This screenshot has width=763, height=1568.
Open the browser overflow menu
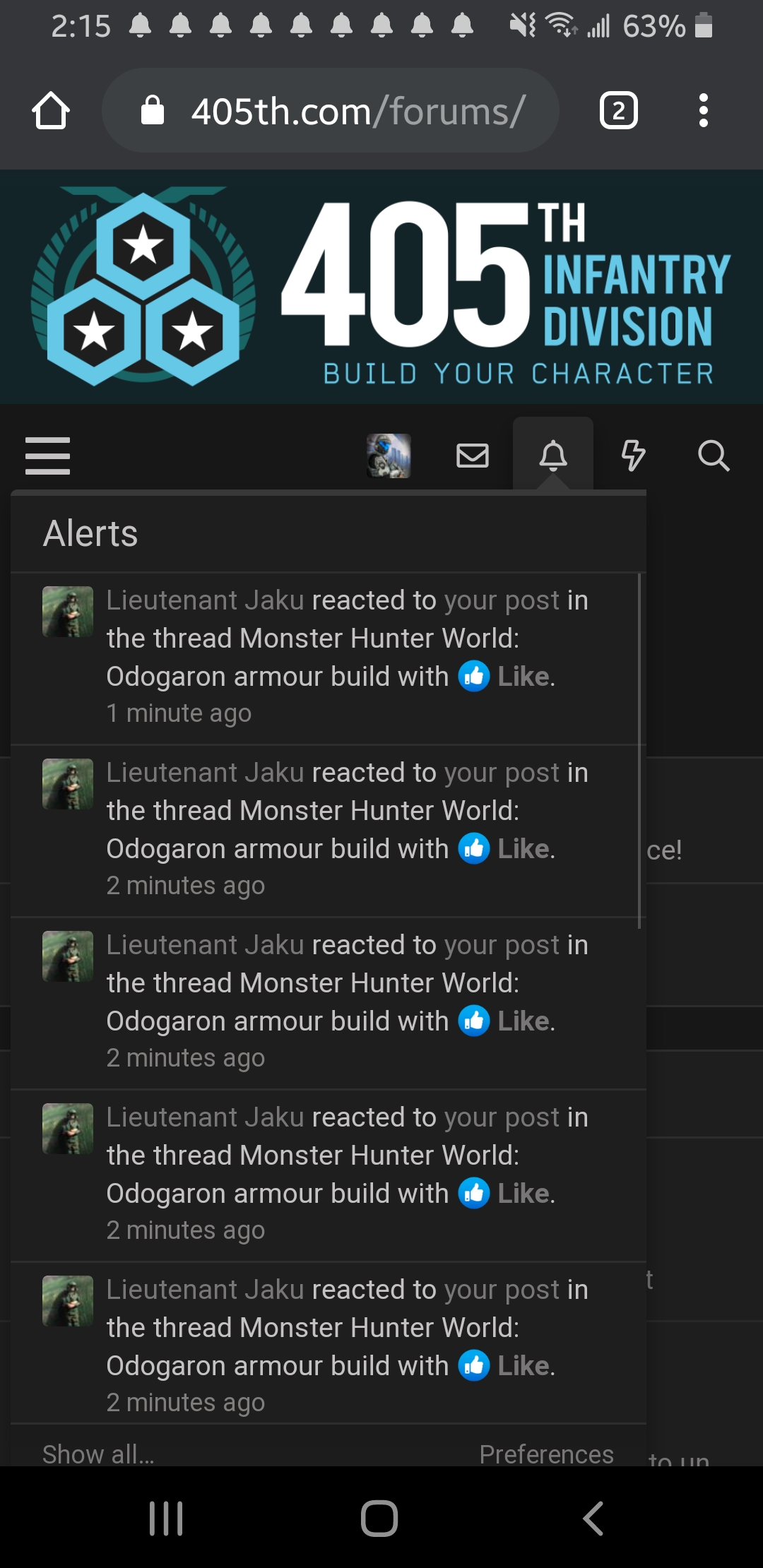(703, 111)
